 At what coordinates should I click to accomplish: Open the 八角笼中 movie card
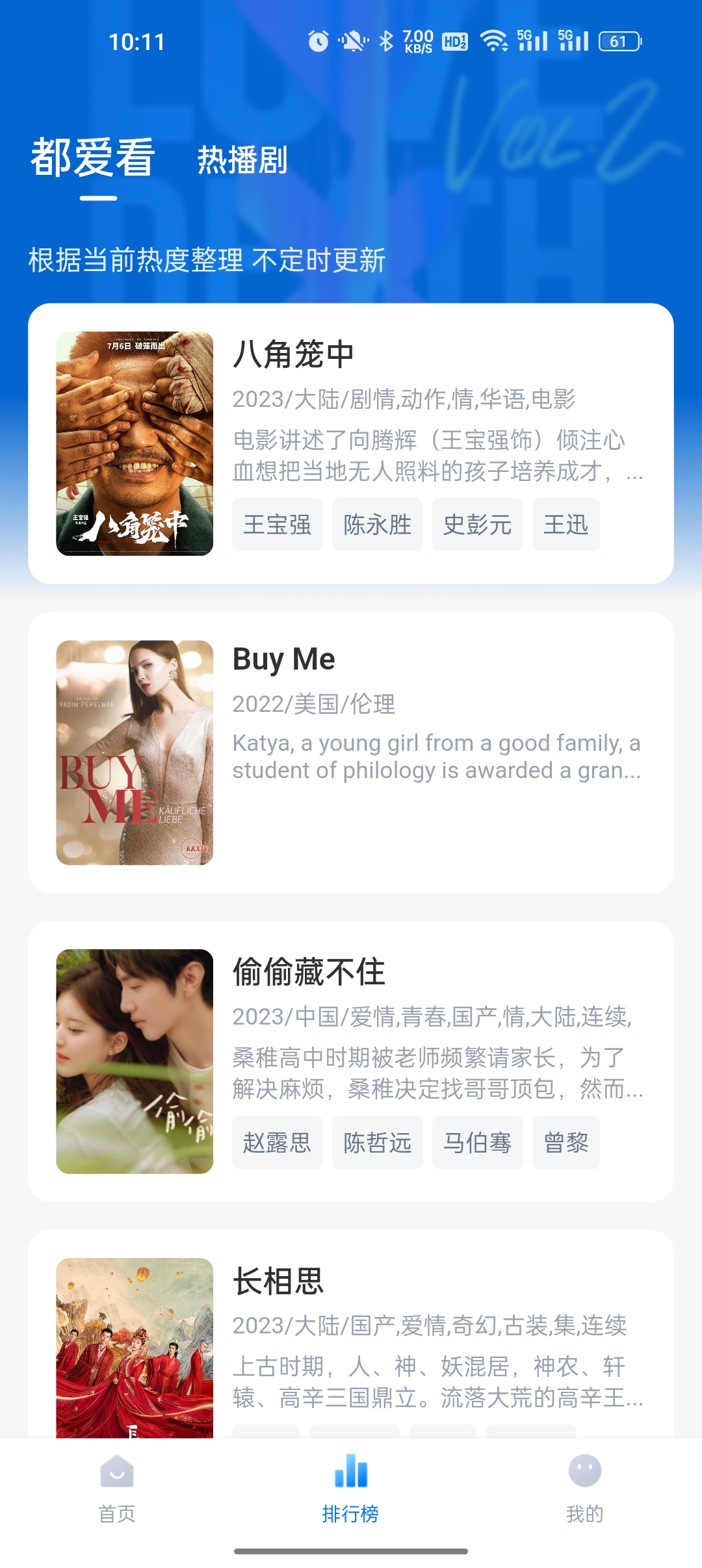coord(351,443)
